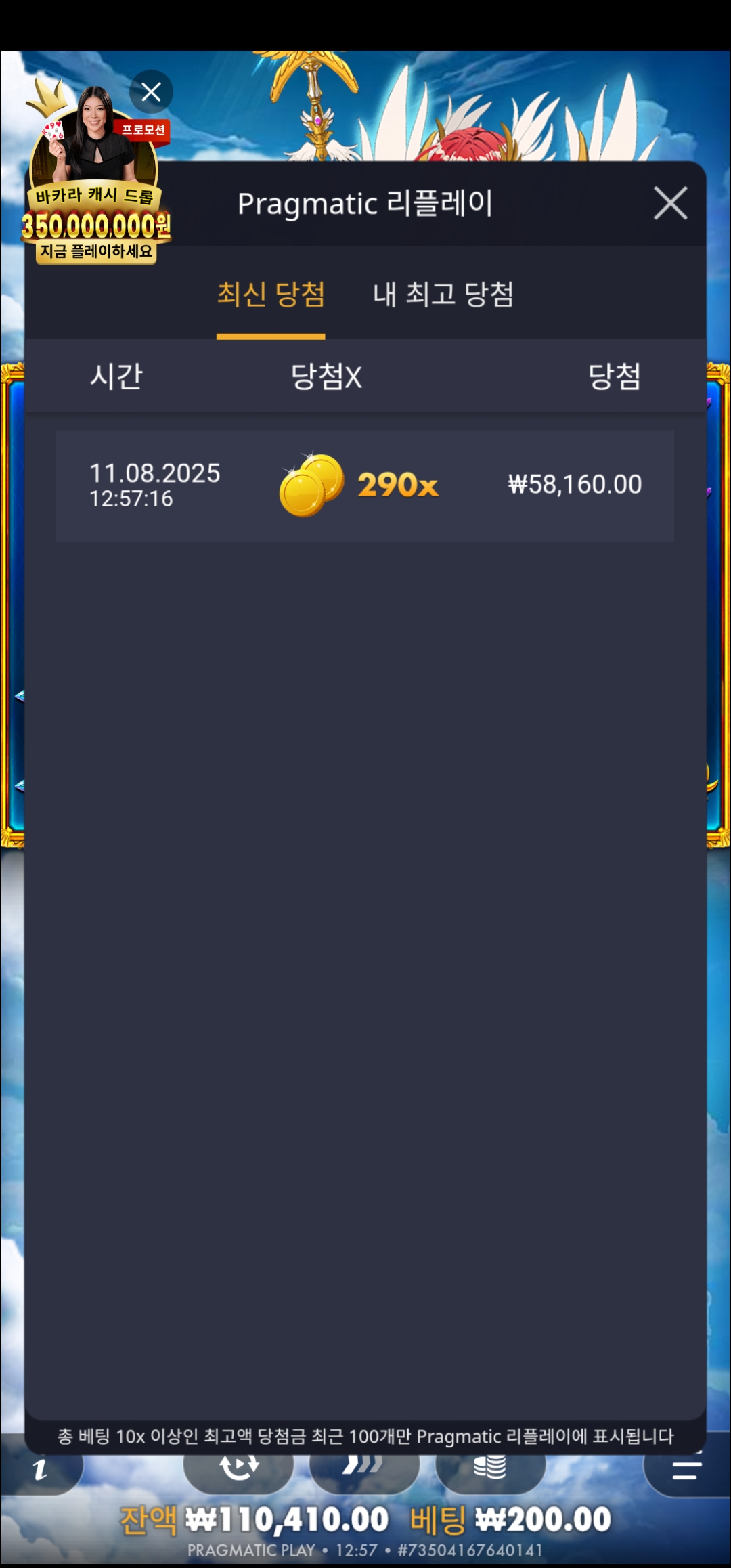
Task: Open the hamburger menu
Action: (x=686, y=1469)
